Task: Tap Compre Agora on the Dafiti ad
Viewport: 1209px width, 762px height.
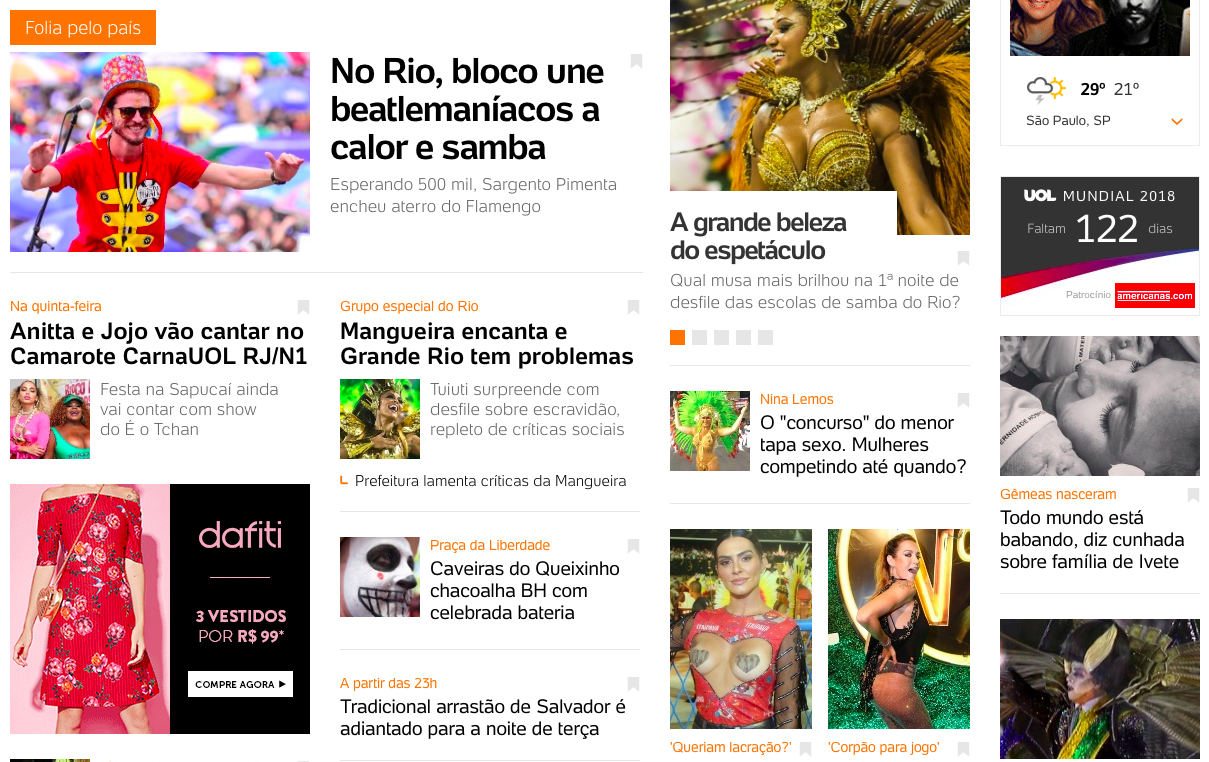Action: coord(240,684)
